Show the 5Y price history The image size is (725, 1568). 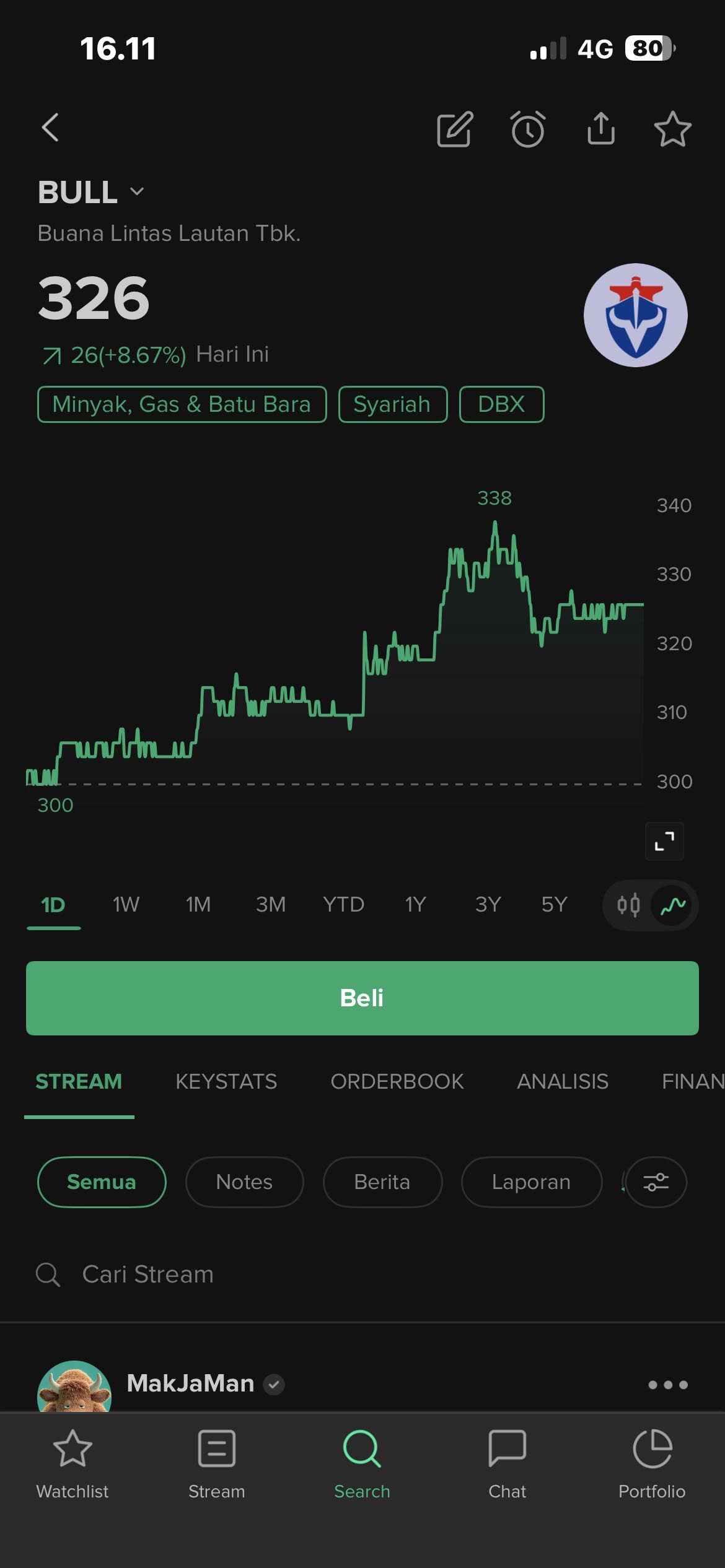point(554,905)
